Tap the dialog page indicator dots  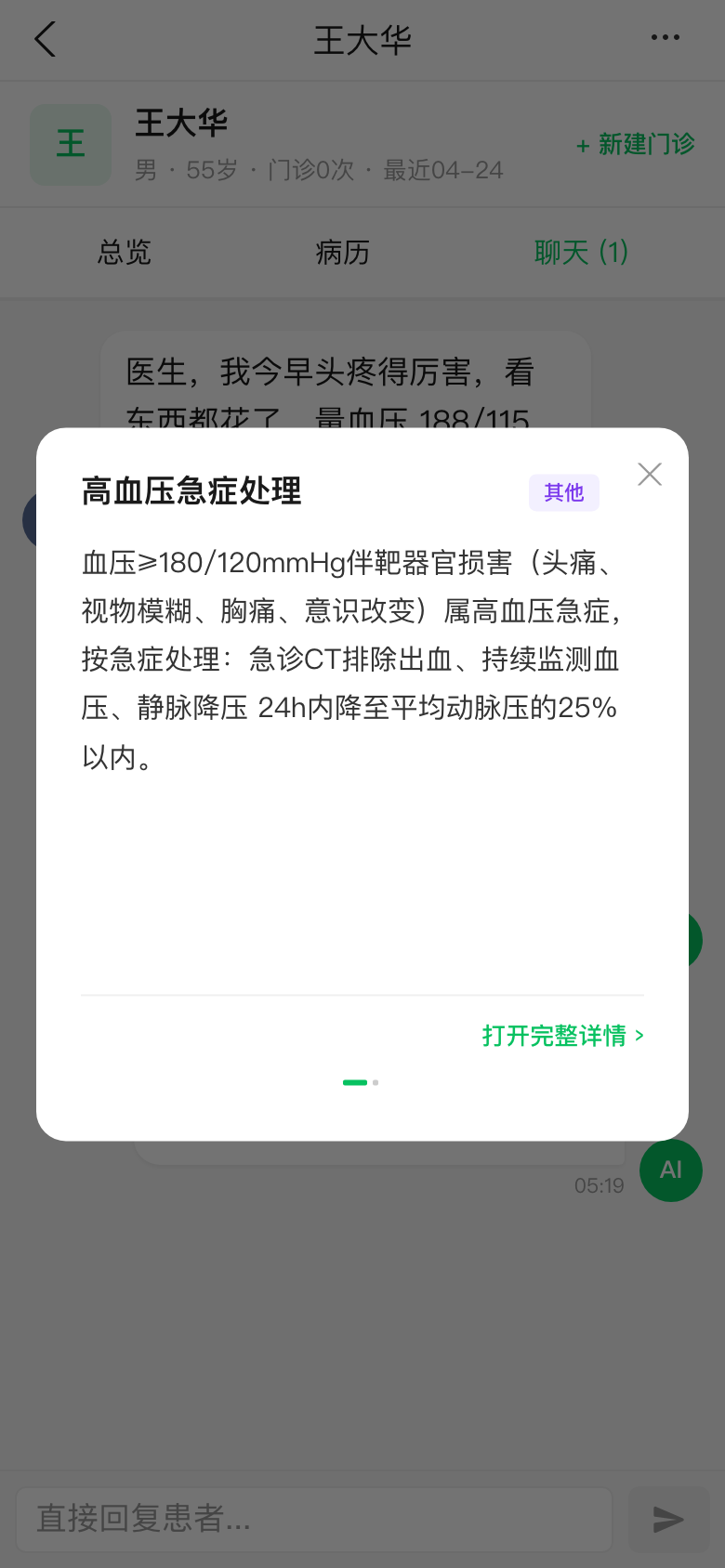click(361, 1082)
